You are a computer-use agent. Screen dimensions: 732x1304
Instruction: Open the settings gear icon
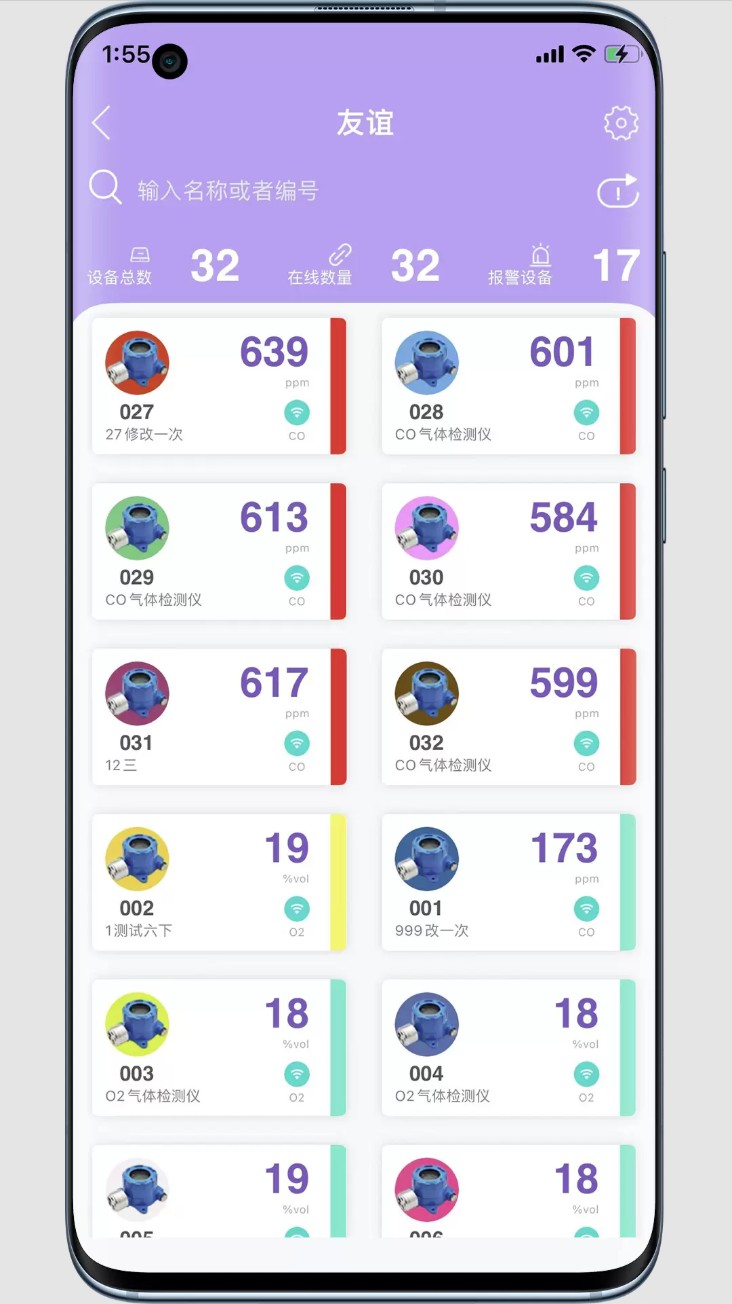point(621,123)
